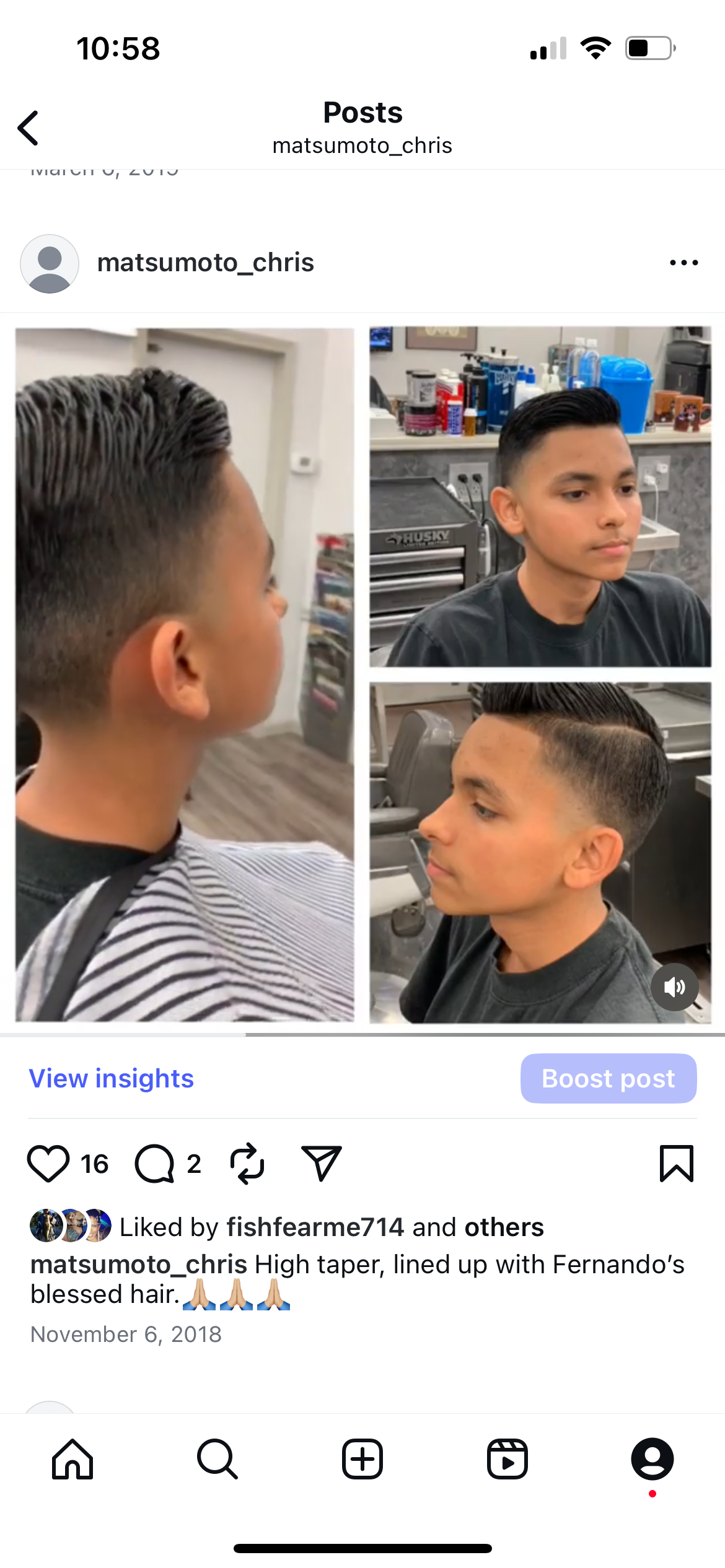Like the High taper haircut post
The width and height of the screenshot is (725, 1568).
tap(48, 1164)
